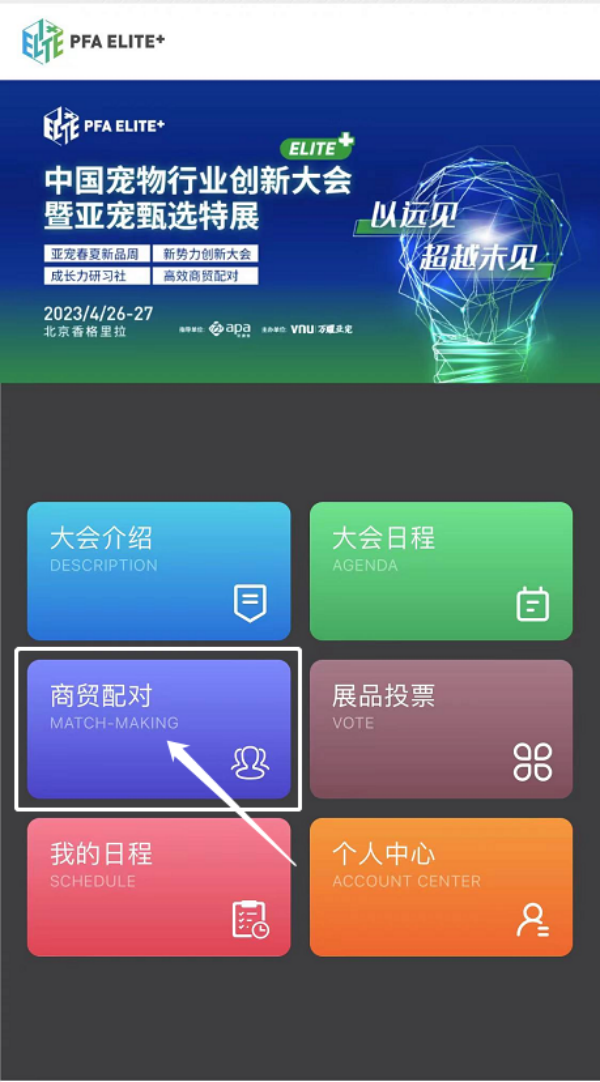Go to 个人中心 Account Center
Screen dimensions: 600x1082
[441, 887]
